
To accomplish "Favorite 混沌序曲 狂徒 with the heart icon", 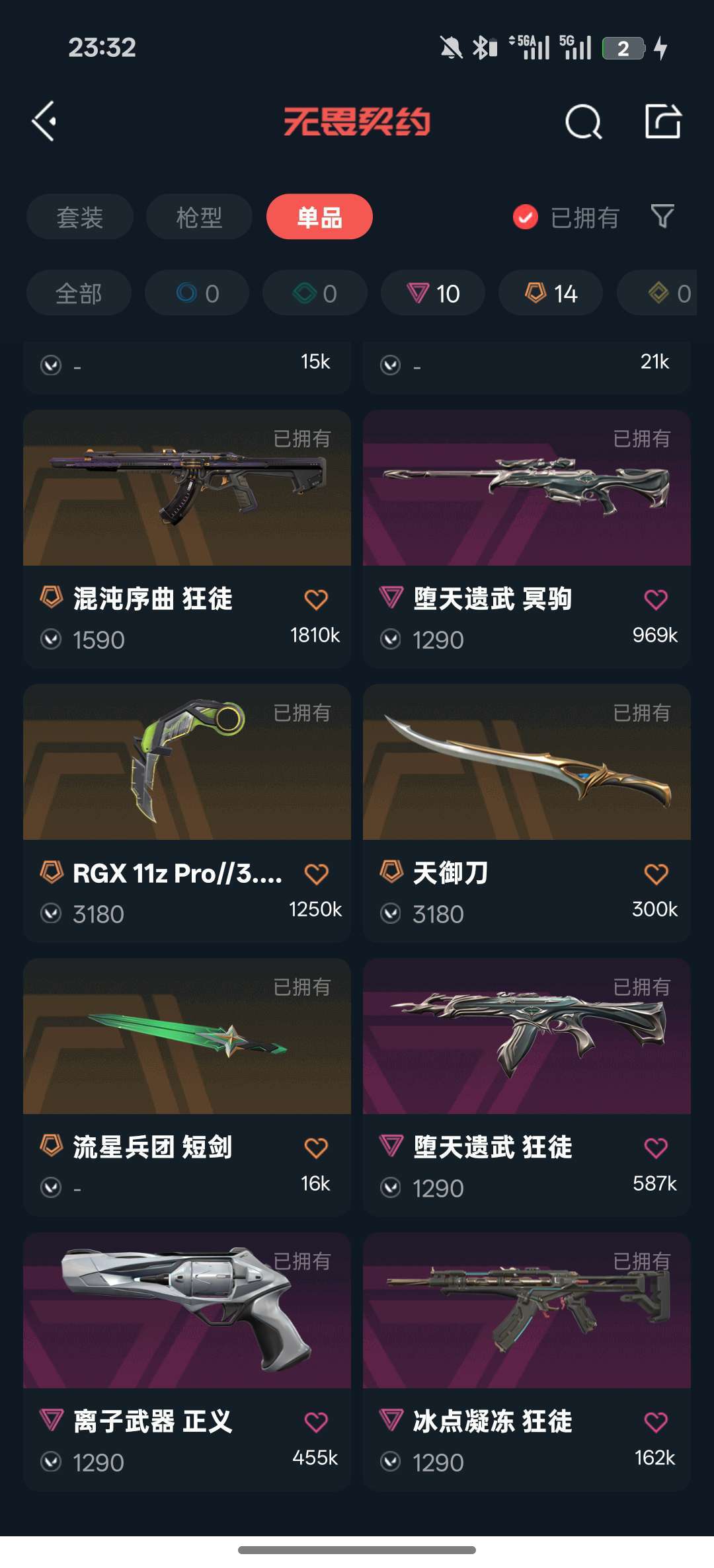I will [316, 597].
